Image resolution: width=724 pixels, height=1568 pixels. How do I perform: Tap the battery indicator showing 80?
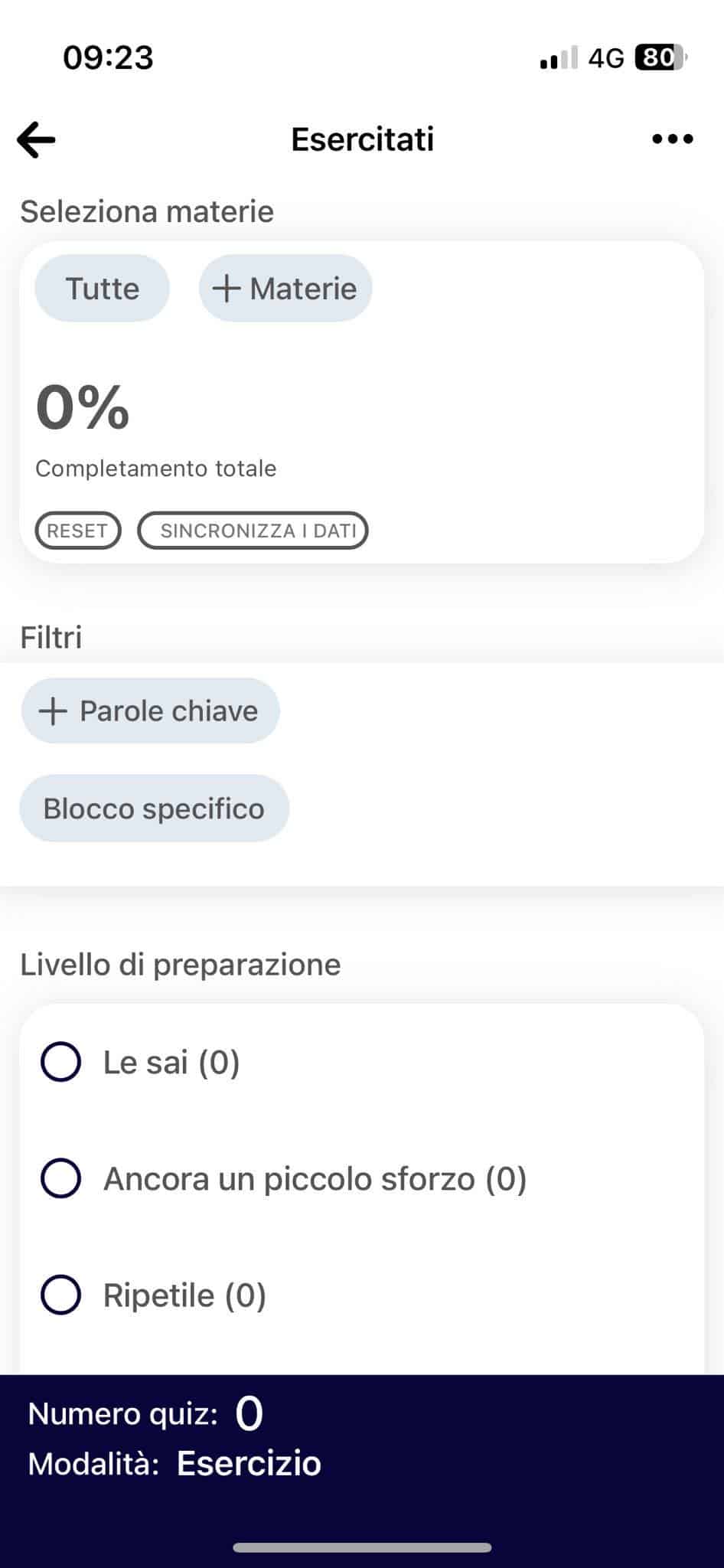click(657, 57)
